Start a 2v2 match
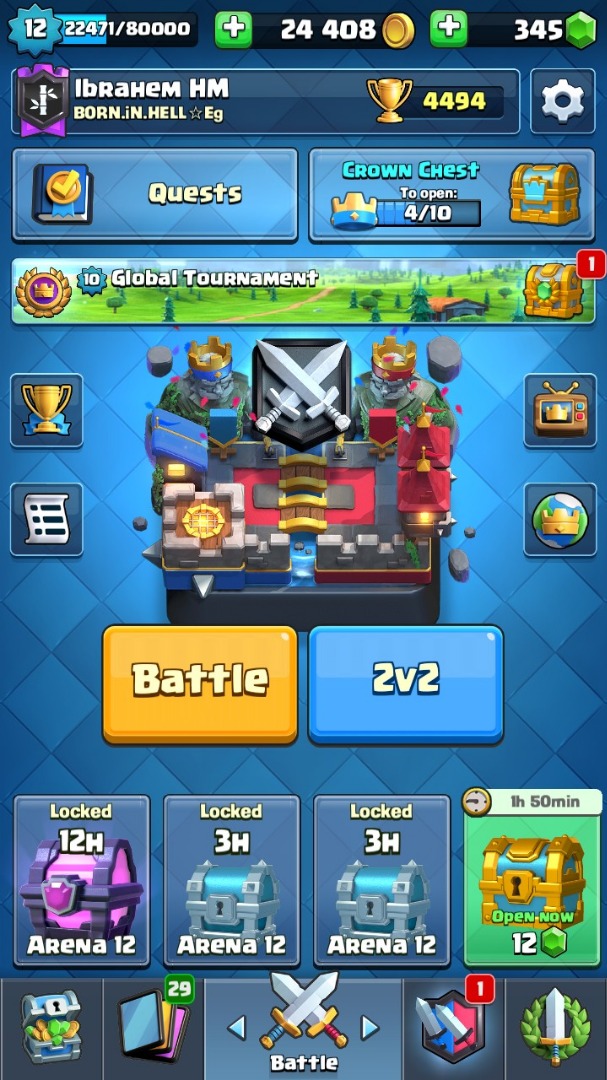Viewport: 607px width, 1080px height. click(x=405, y=681)
